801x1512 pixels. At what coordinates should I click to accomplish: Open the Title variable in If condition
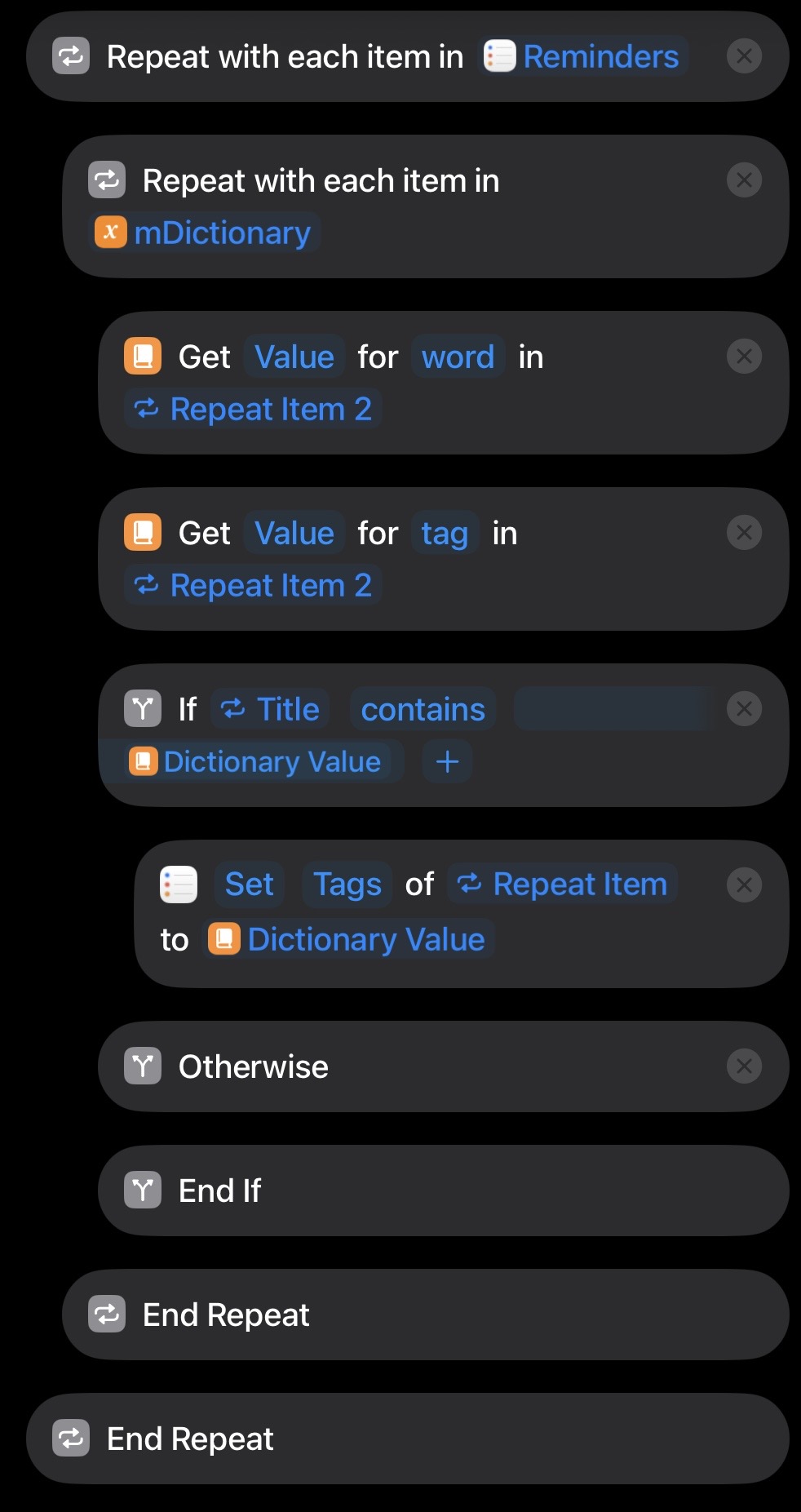(x=271, y=710)
